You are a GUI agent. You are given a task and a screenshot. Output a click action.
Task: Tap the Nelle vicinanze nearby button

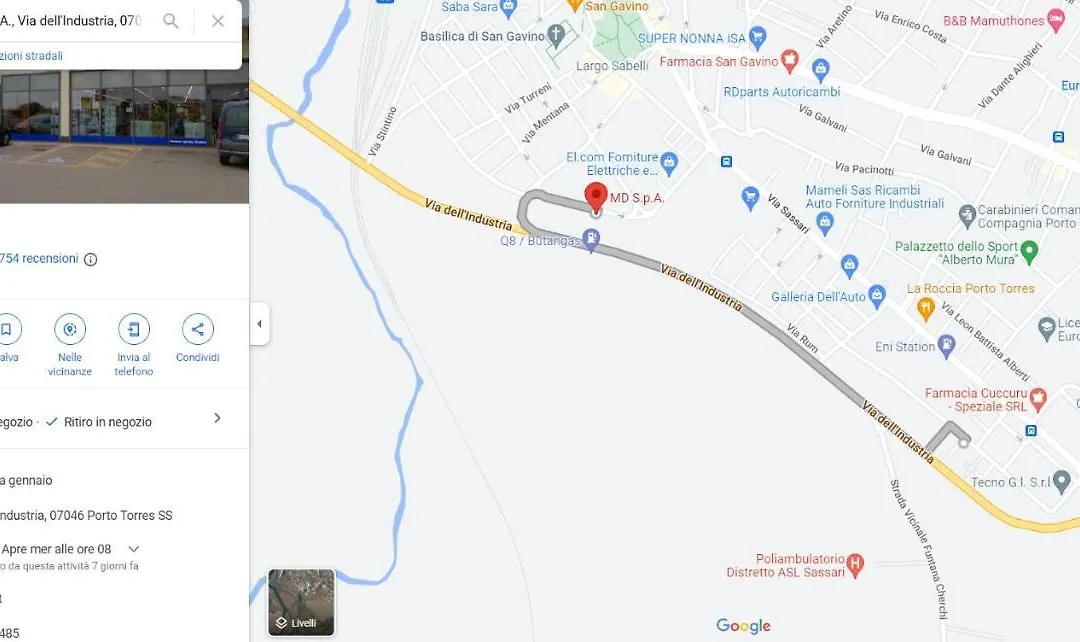[x=70, y=329]
